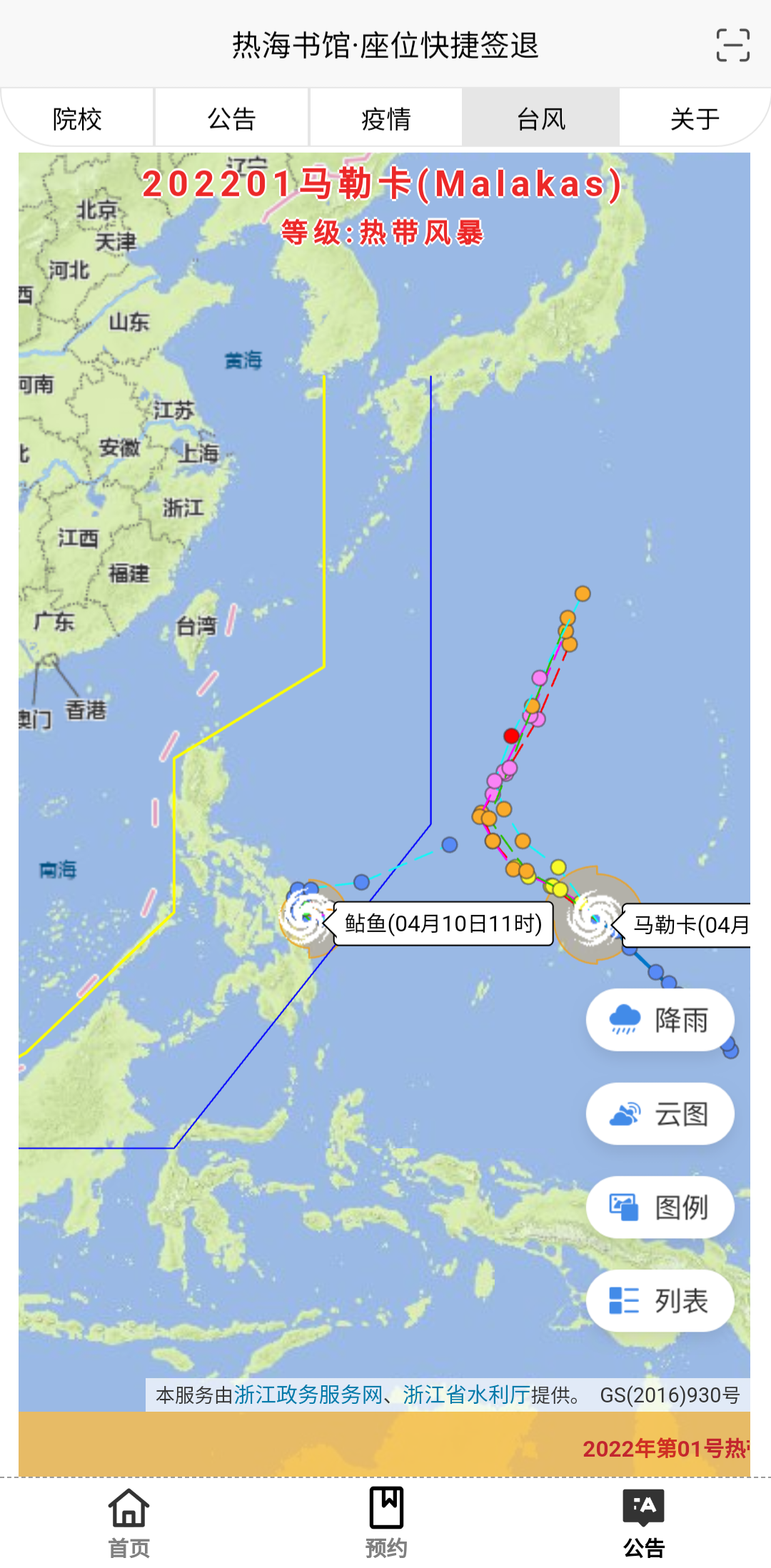The height and width of the screenshot is (1568, 771).
Task: Open the 图例 legend
Action: pyautogui.click(x=660, y=1207)
